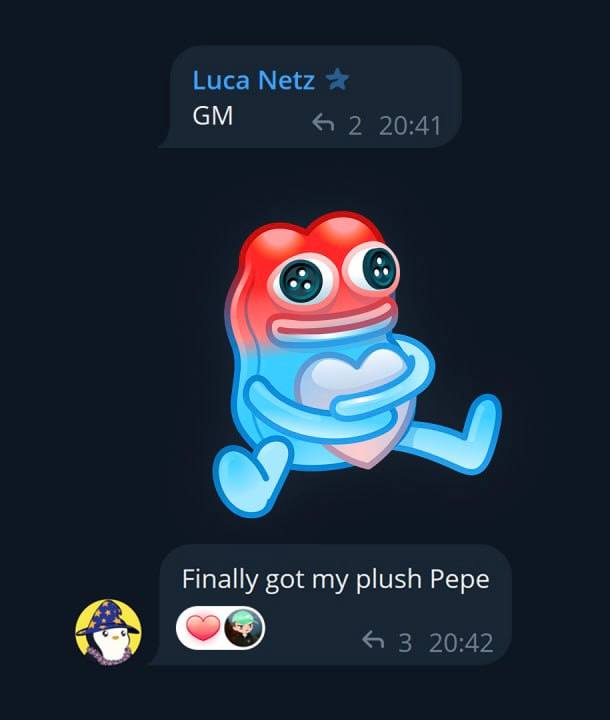Open Luca Netz's profile from sender name
The image size is (610, 720).
tap(253, 80)
